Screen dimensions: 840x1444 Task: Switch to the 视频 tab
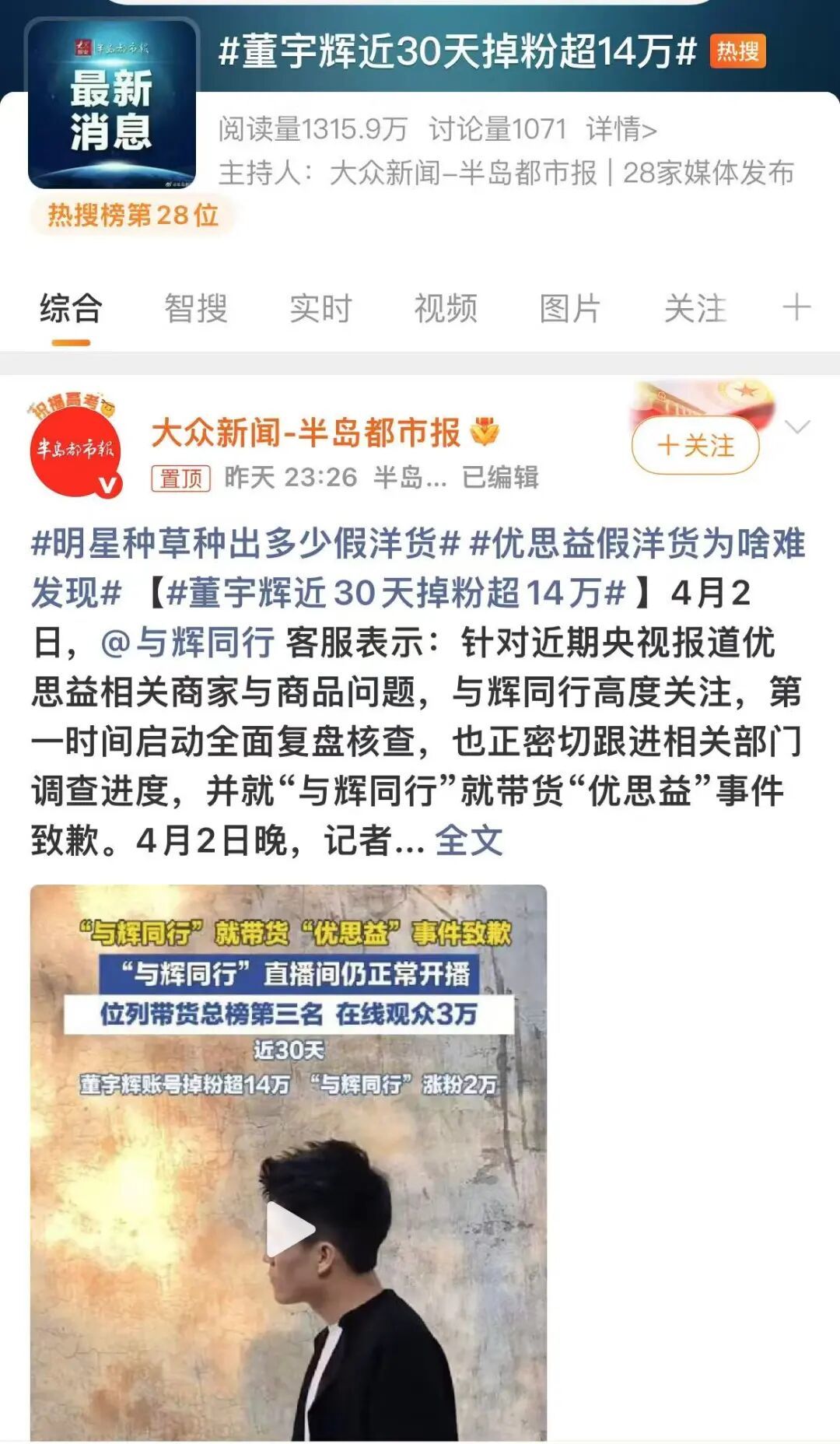[x=445, y=309]
